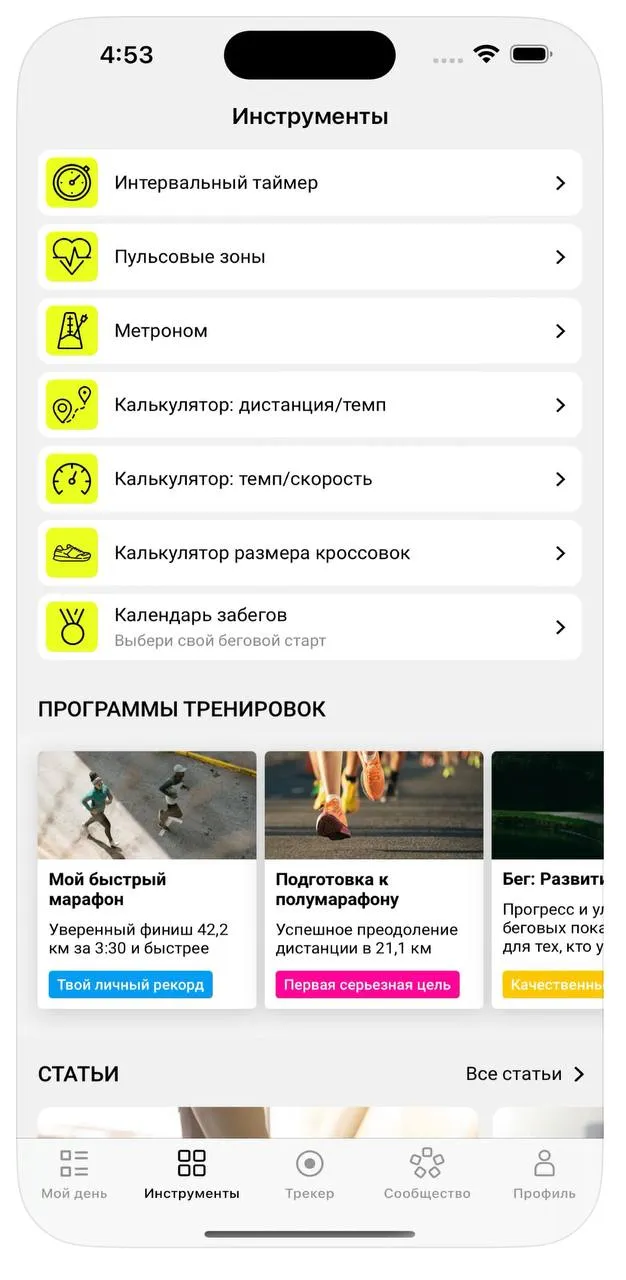Image resolution: width=626 pixels, height=1280 pixels.
Task: Switch to the Мой день tab
Action: (x=74, y=1174)
